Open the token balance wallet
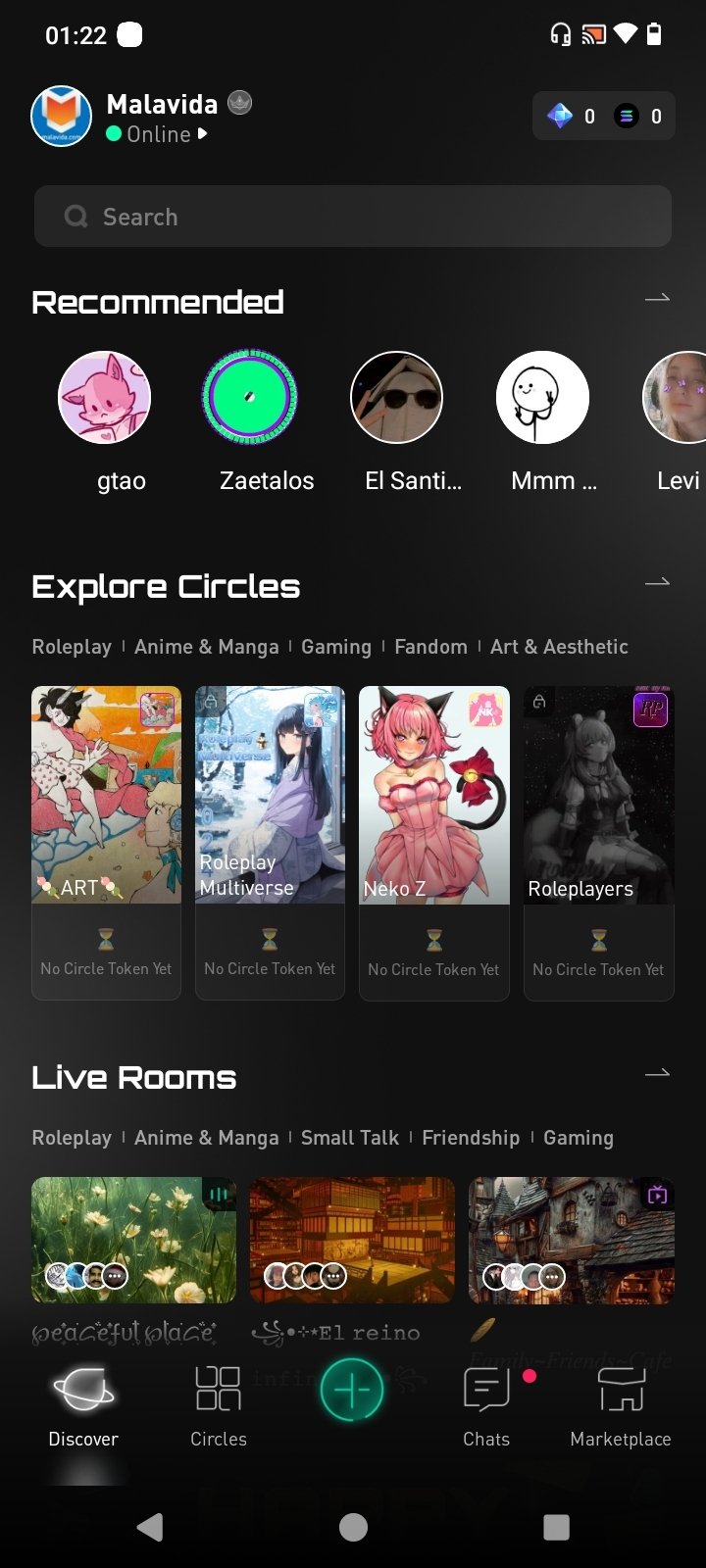This screenshot has height=1568, width=706. coord(603,117)
